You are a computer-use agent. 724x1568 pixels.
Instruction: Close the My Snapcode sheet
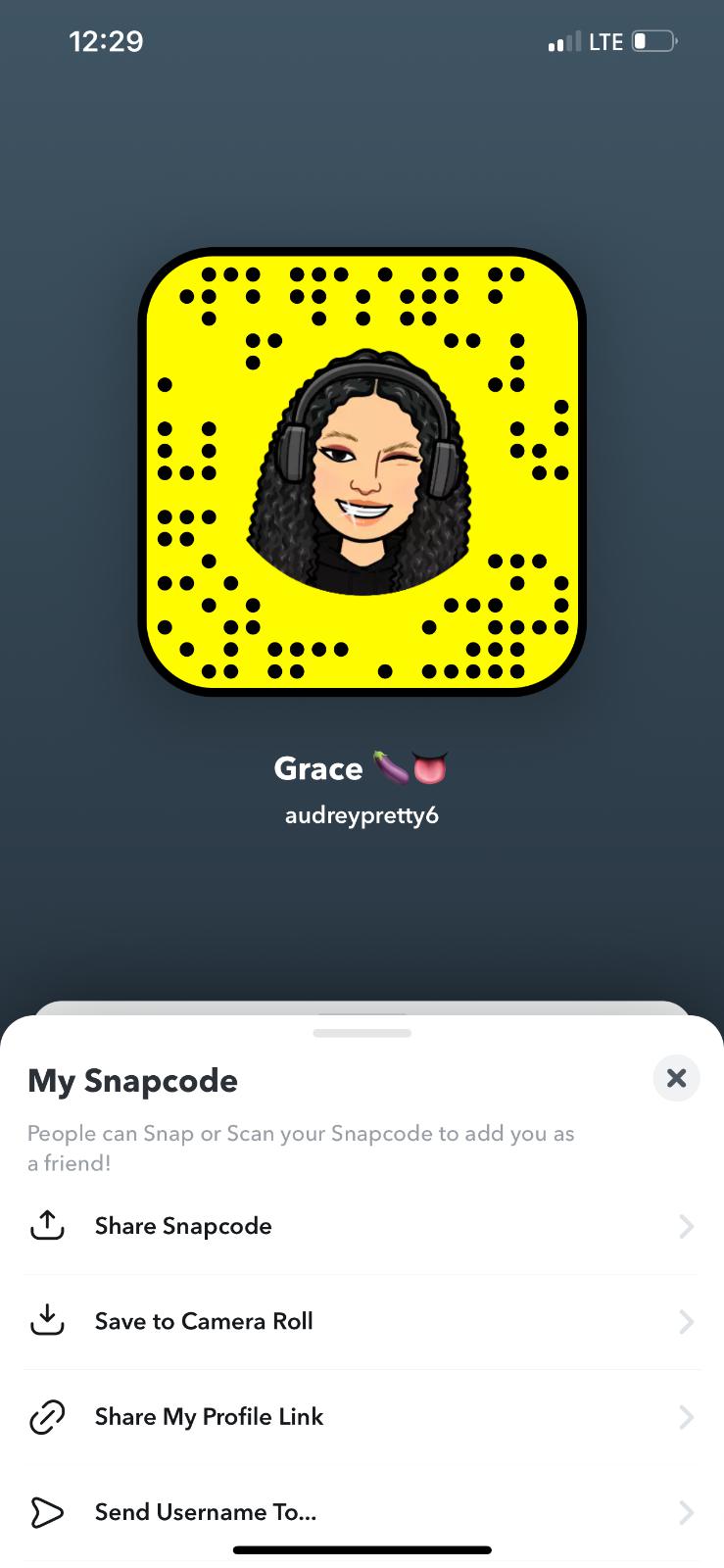[676, 1078]
